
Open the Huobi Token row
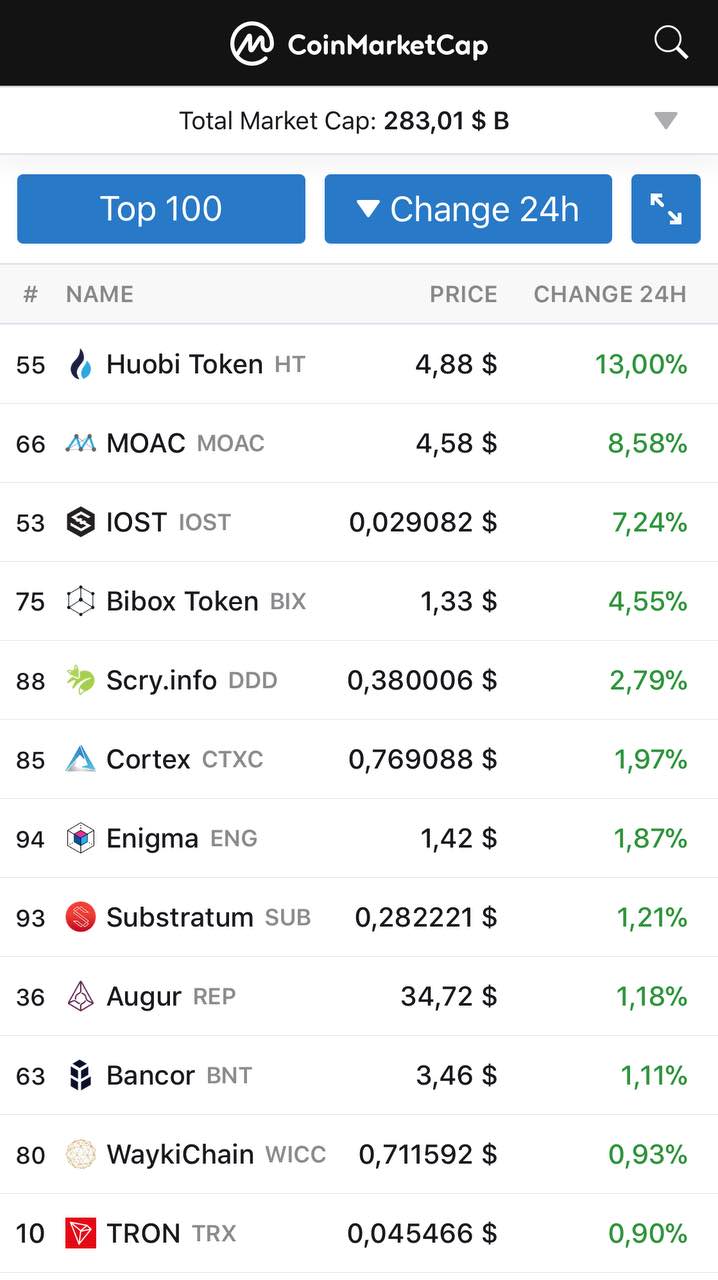[x=359, y=365]
